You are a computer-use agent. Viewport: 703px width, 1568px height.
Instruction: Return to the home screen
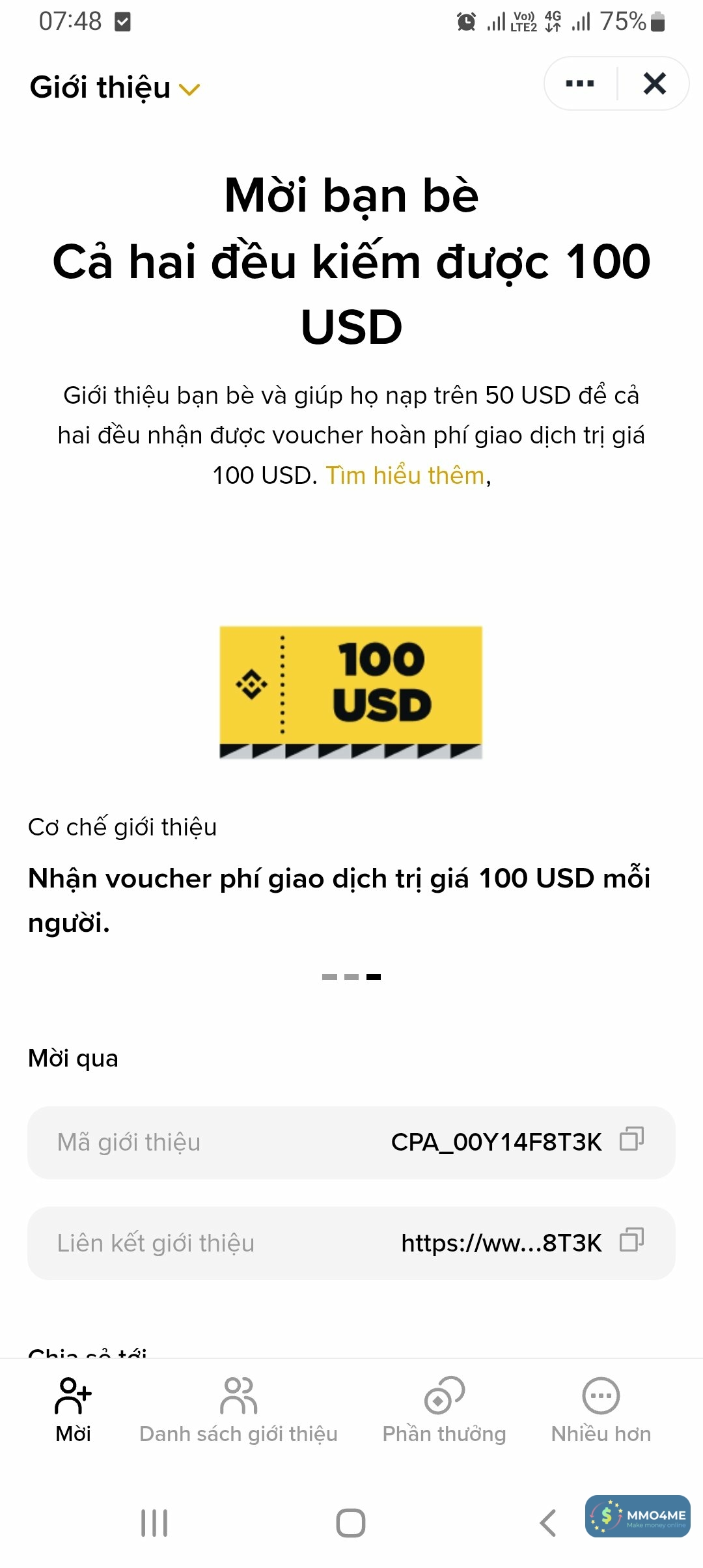(351, 1524)
